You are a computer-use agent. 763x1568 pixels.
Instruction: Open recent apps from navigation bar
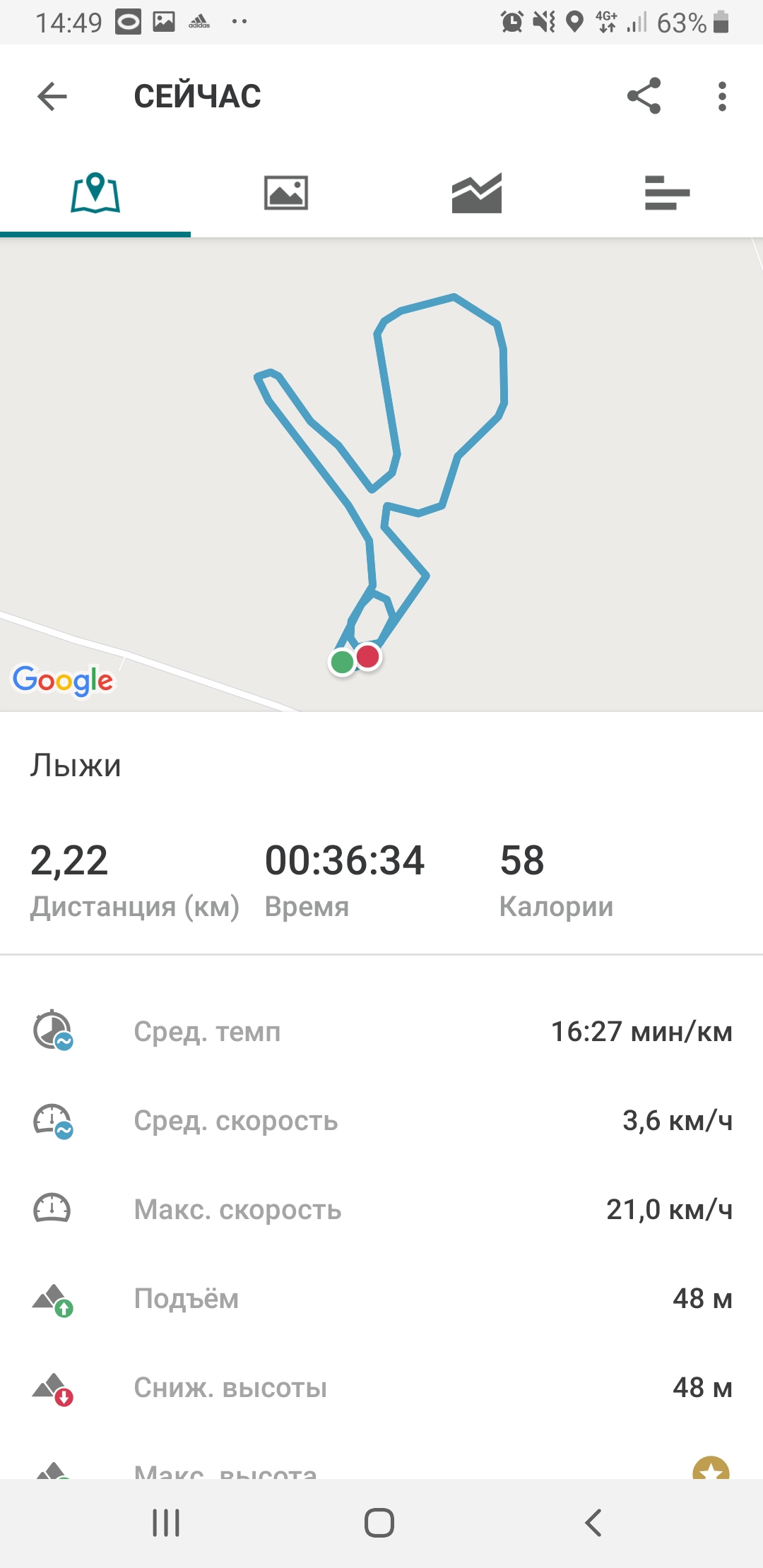point(167,1523)
